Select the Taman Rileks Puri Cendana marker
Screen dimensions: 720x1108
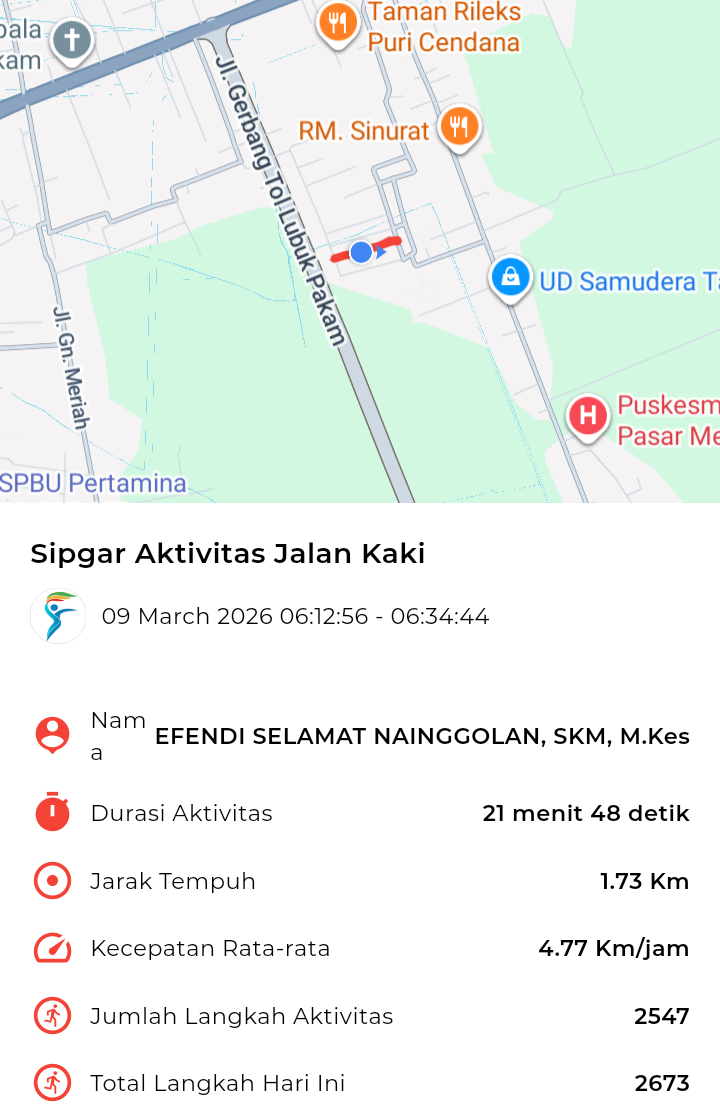[338, 22]
